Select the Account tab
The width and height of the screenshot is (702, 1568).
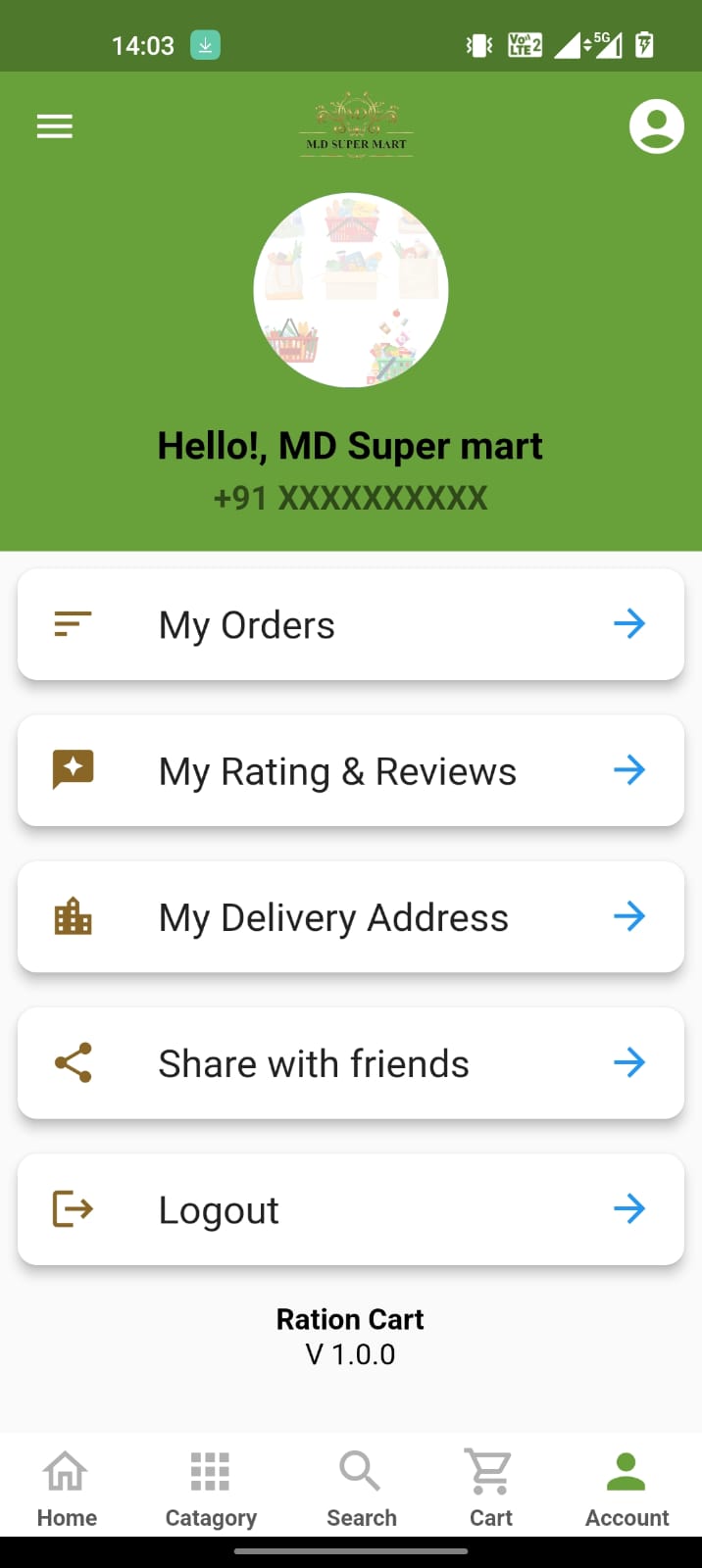click(x=627, y=1489)
